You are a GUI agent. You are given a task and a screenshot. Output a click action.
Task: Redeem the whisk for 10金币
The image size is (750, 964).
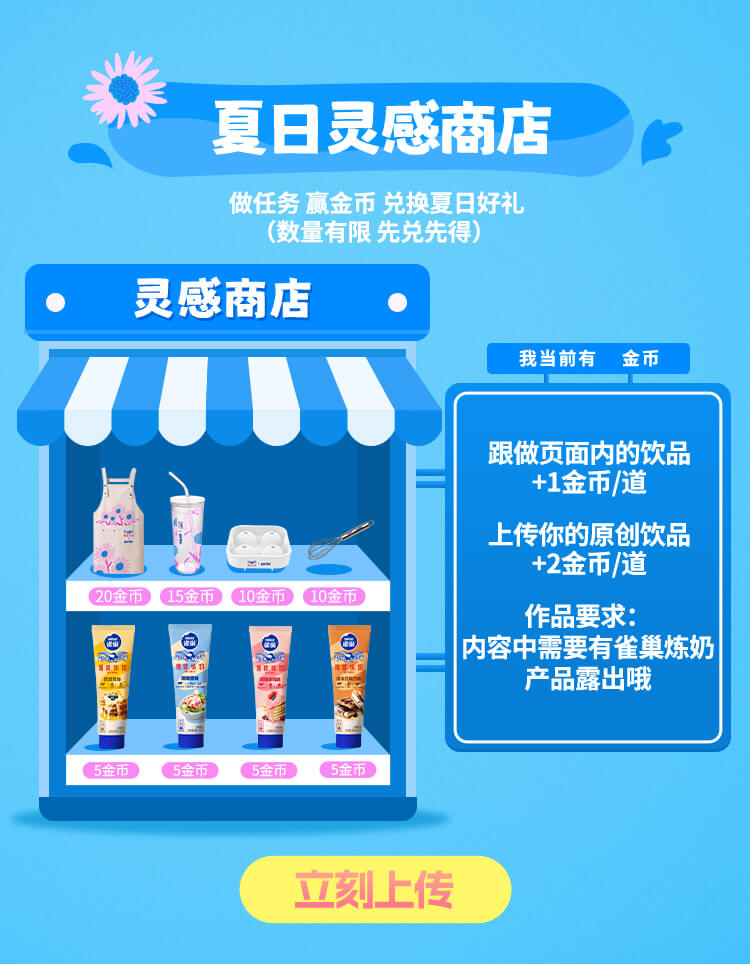pyautogui.click(x=334, y=597)
